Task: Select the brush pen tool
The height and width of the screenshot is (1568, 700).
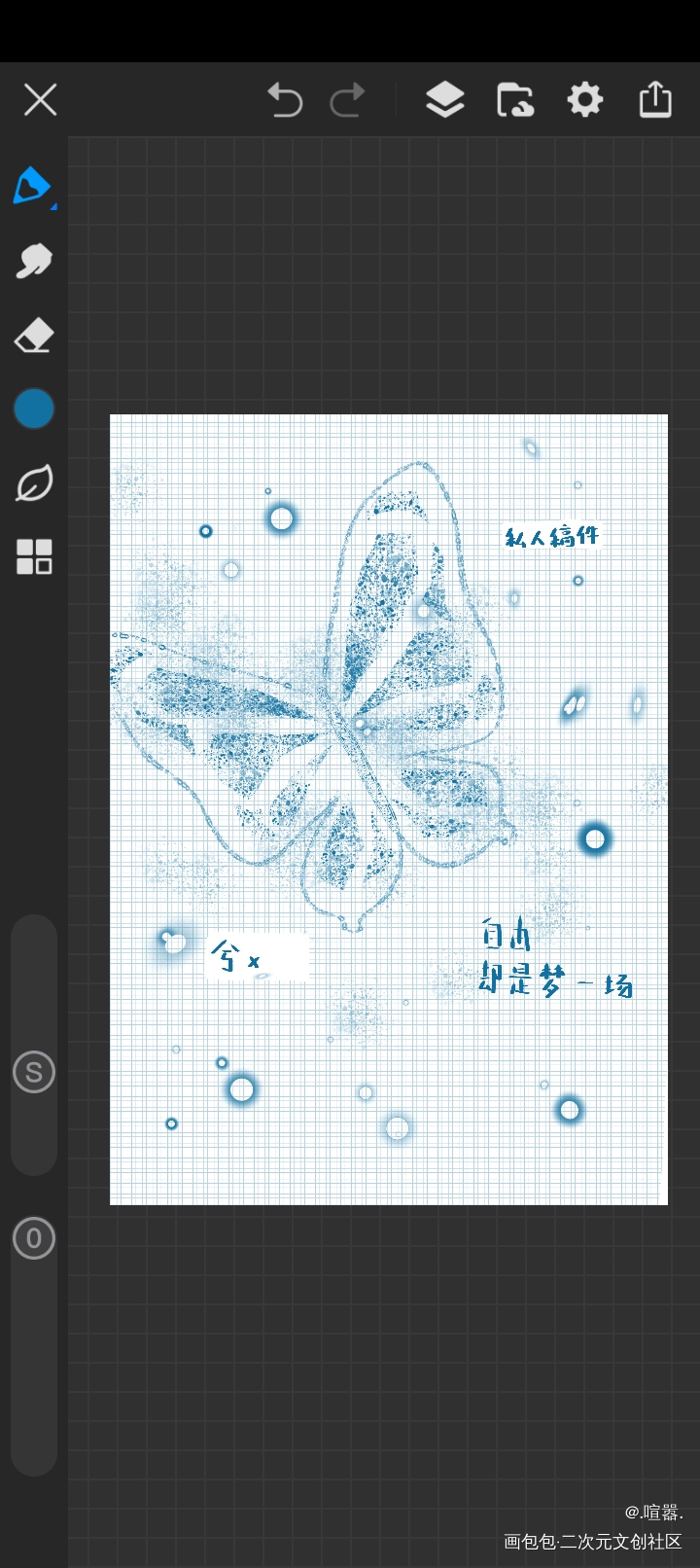Action: click(33, 186)
